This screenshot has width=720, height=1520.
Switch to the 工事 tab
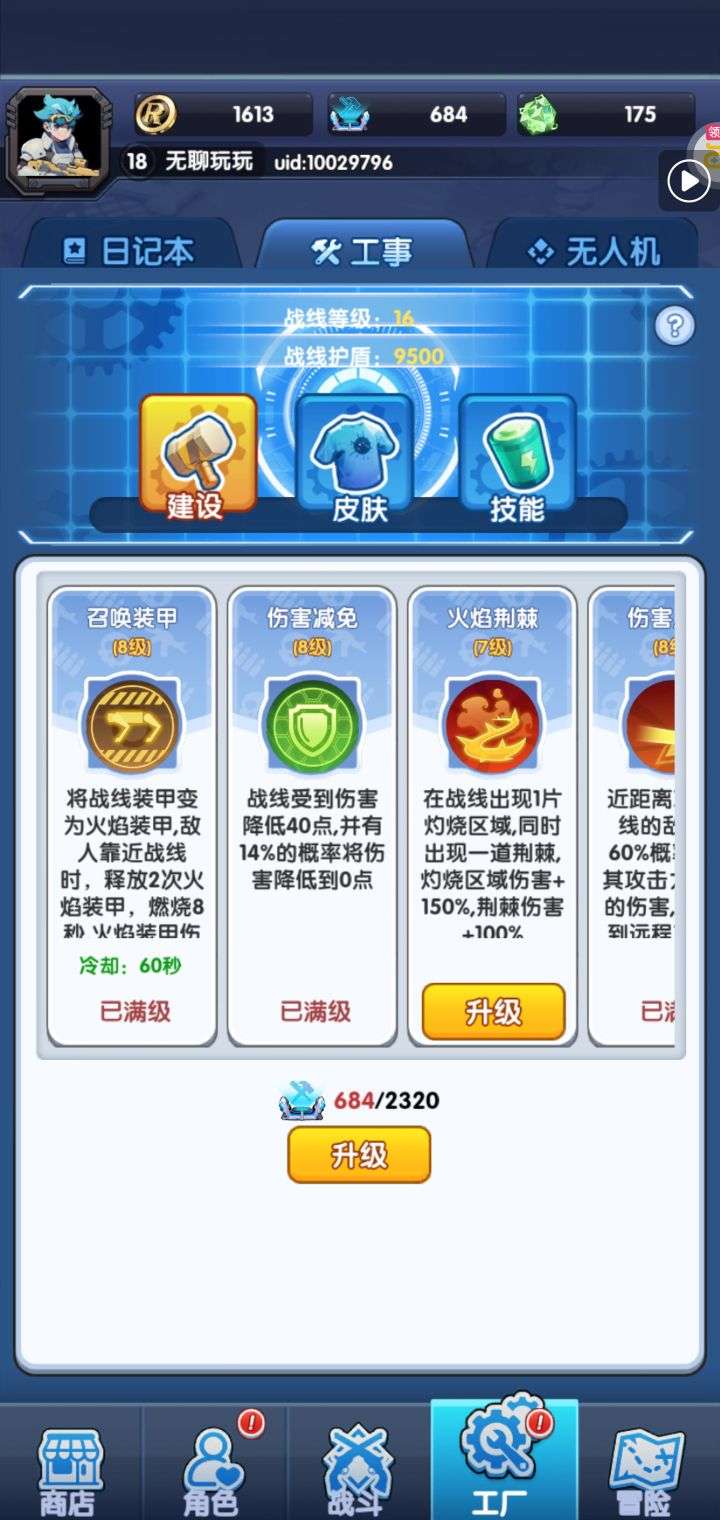361,250
